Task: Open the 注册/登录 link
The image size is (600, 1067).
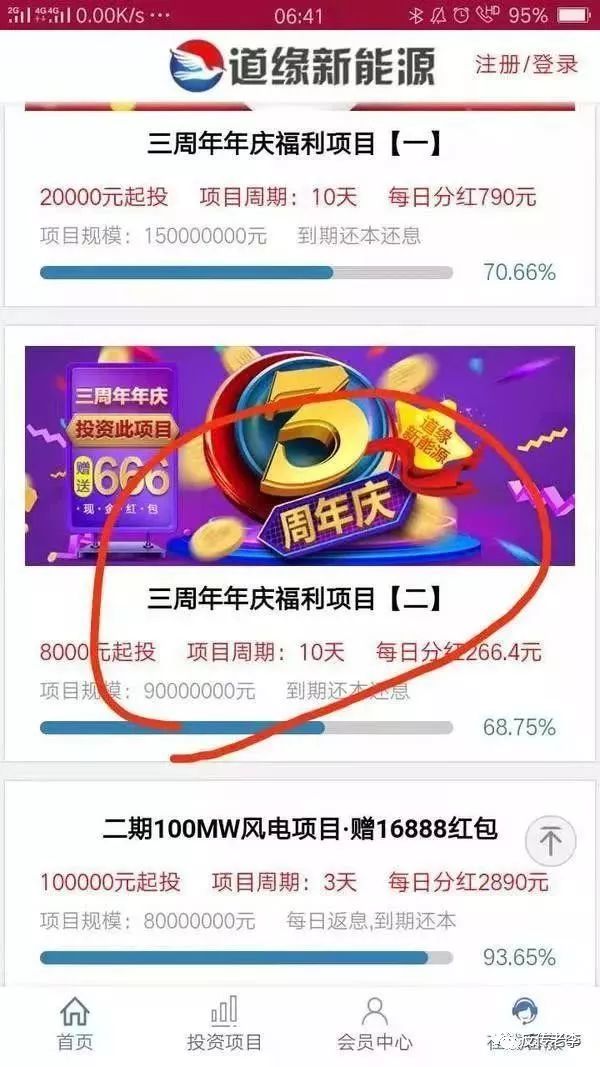Action: click(x=526, y=65)
